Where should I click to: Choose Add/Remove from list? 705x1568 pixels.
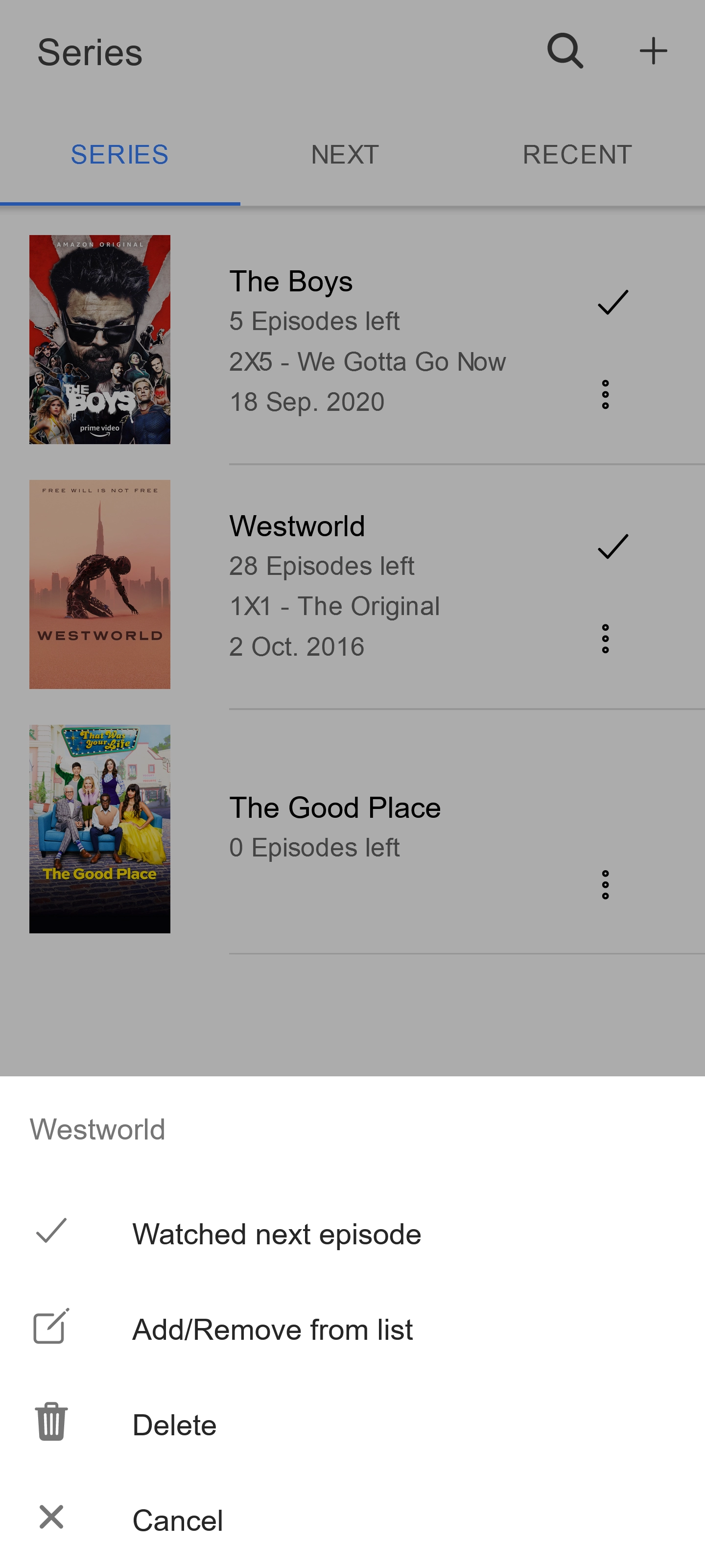(x=272, y=1330)
